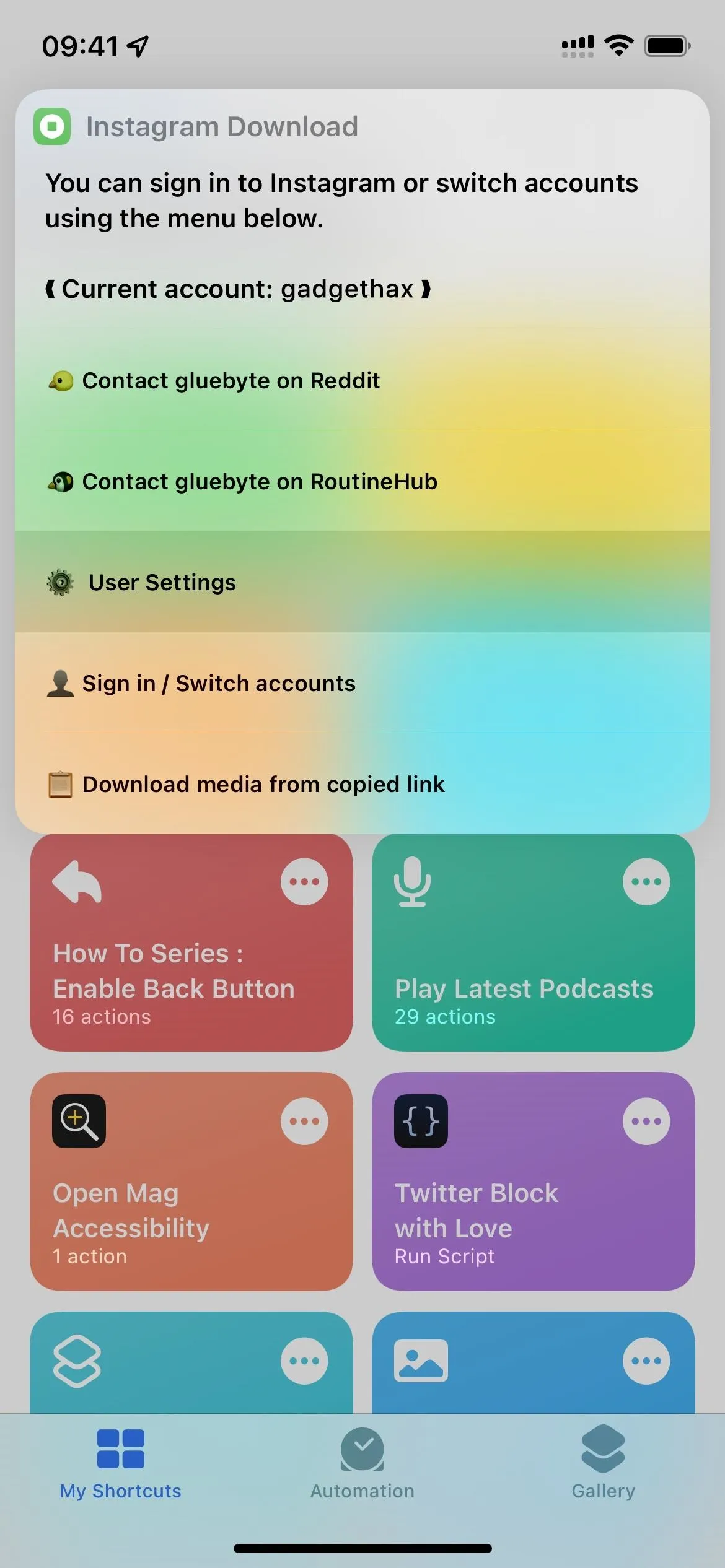725x1568 pixels.
Task: Run the Open Mag Accessibility shortcut
Action: tap(191, 1181)
